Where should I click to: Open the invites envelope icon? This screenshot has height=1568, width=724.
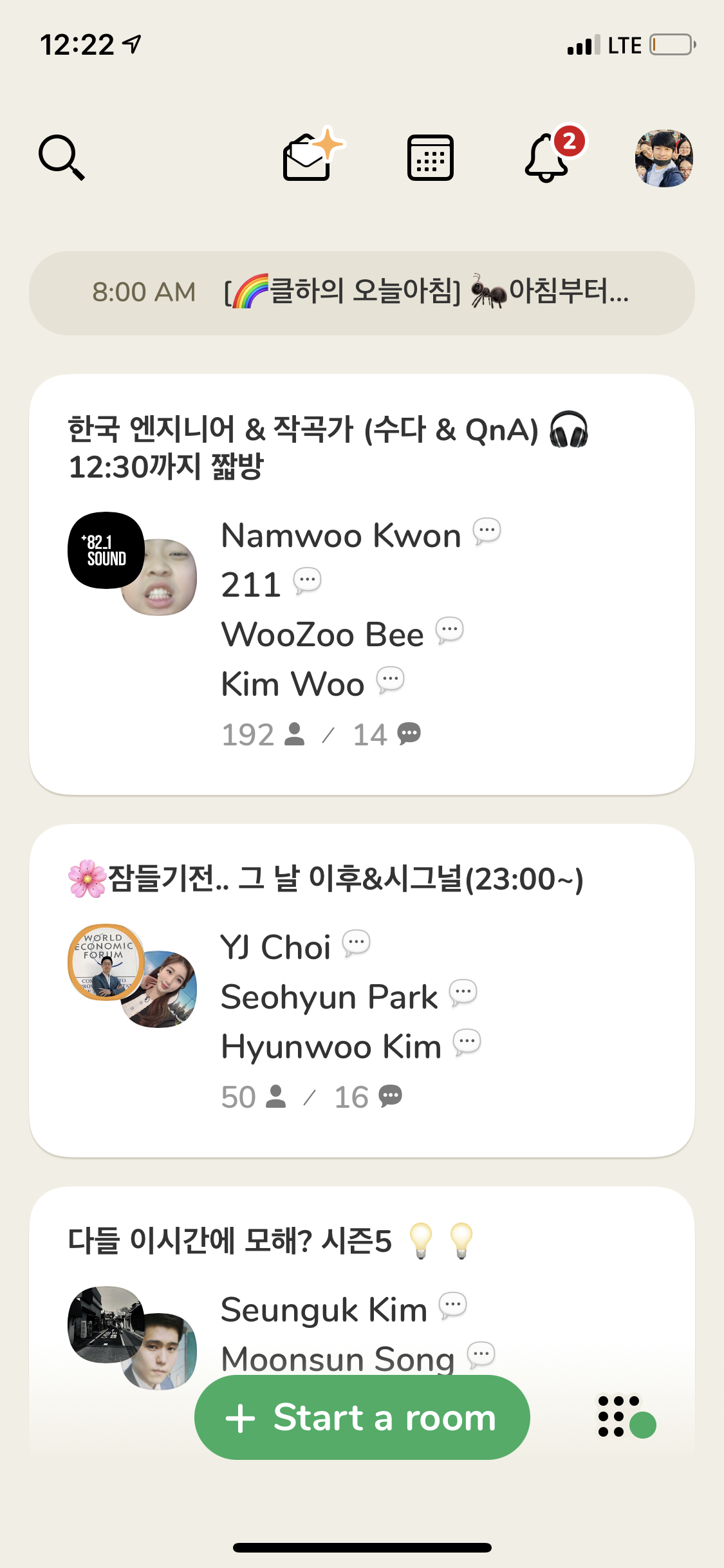tap(309, 158)
